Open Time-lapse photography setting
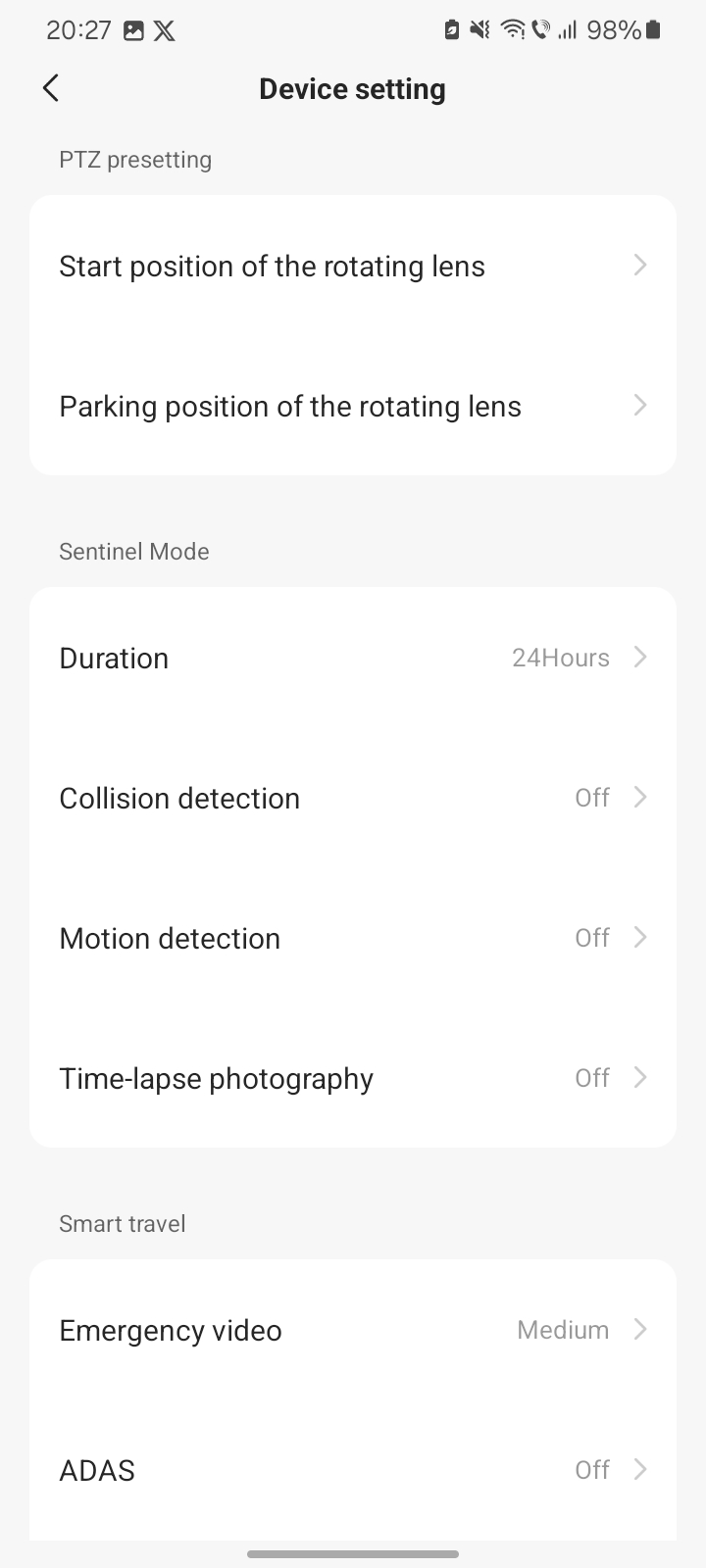706x1568 pixels. 353,1078
